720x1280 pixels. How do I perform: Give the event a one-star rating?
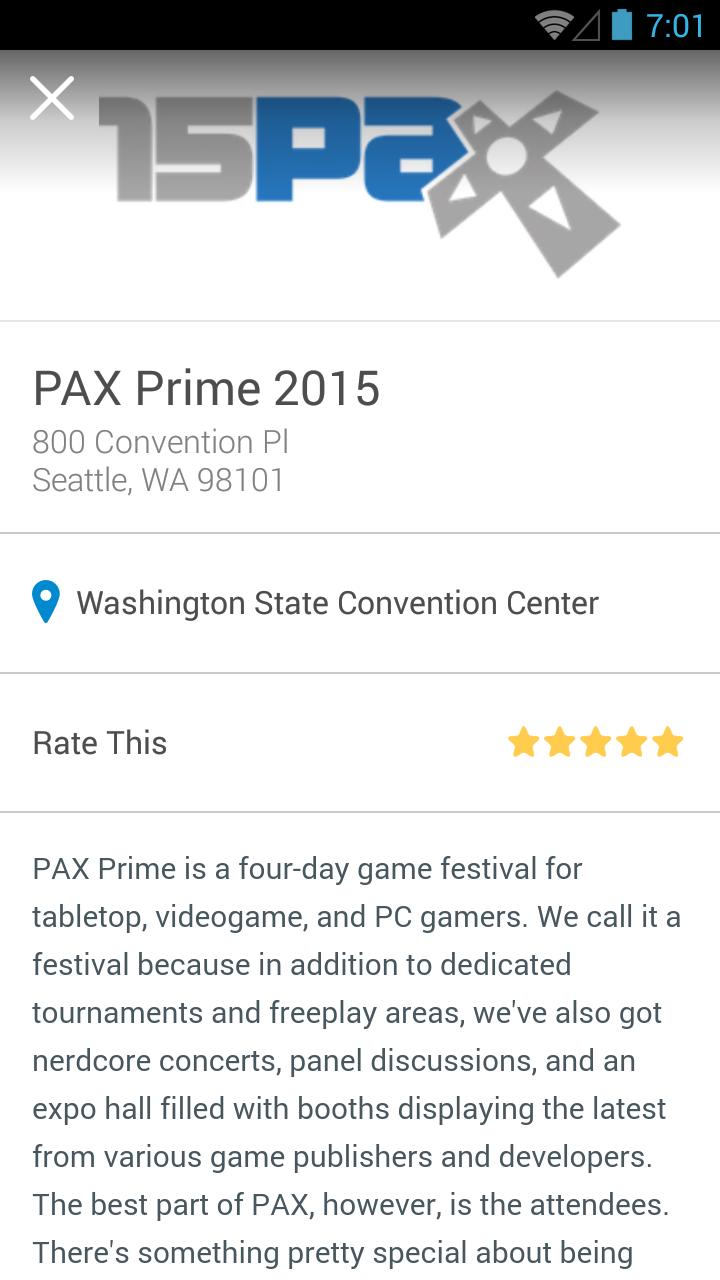523,743
